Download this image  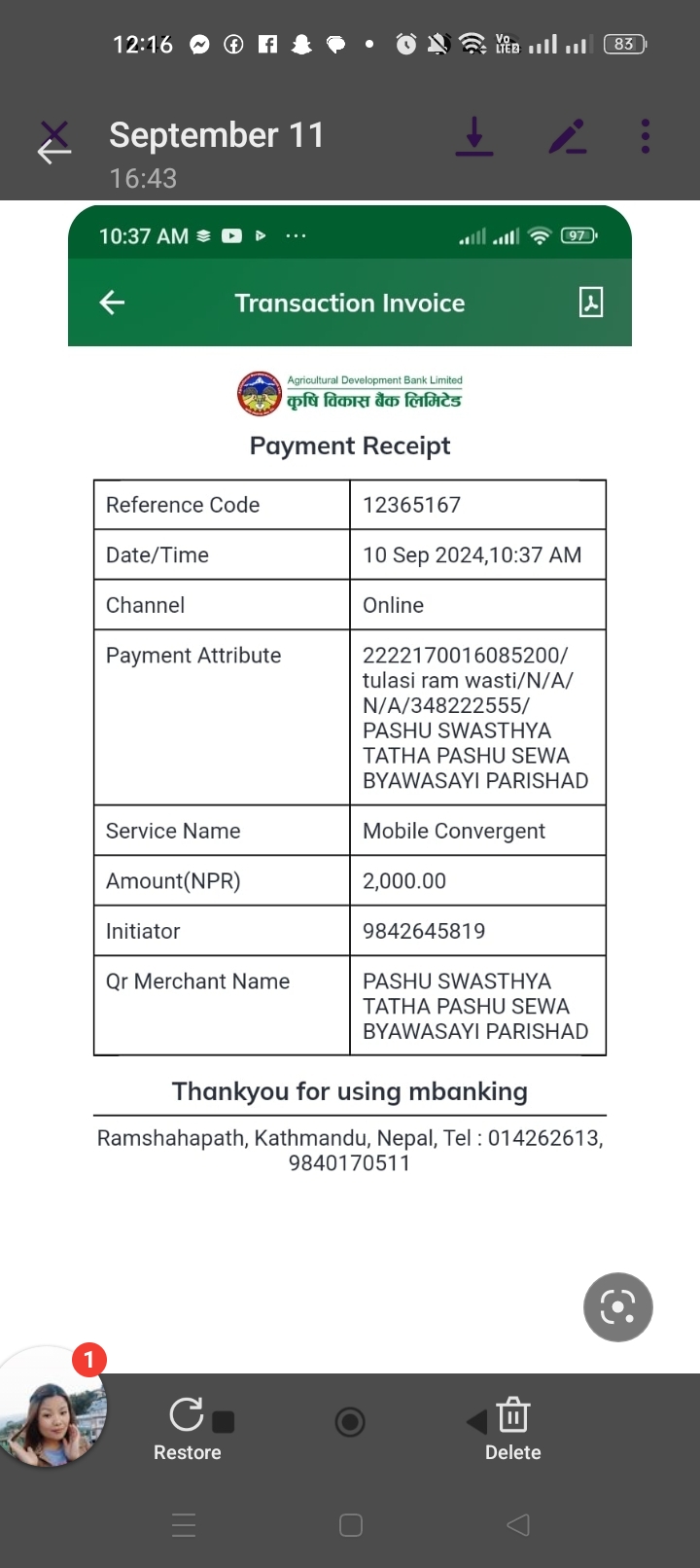[x=474, y=136]
